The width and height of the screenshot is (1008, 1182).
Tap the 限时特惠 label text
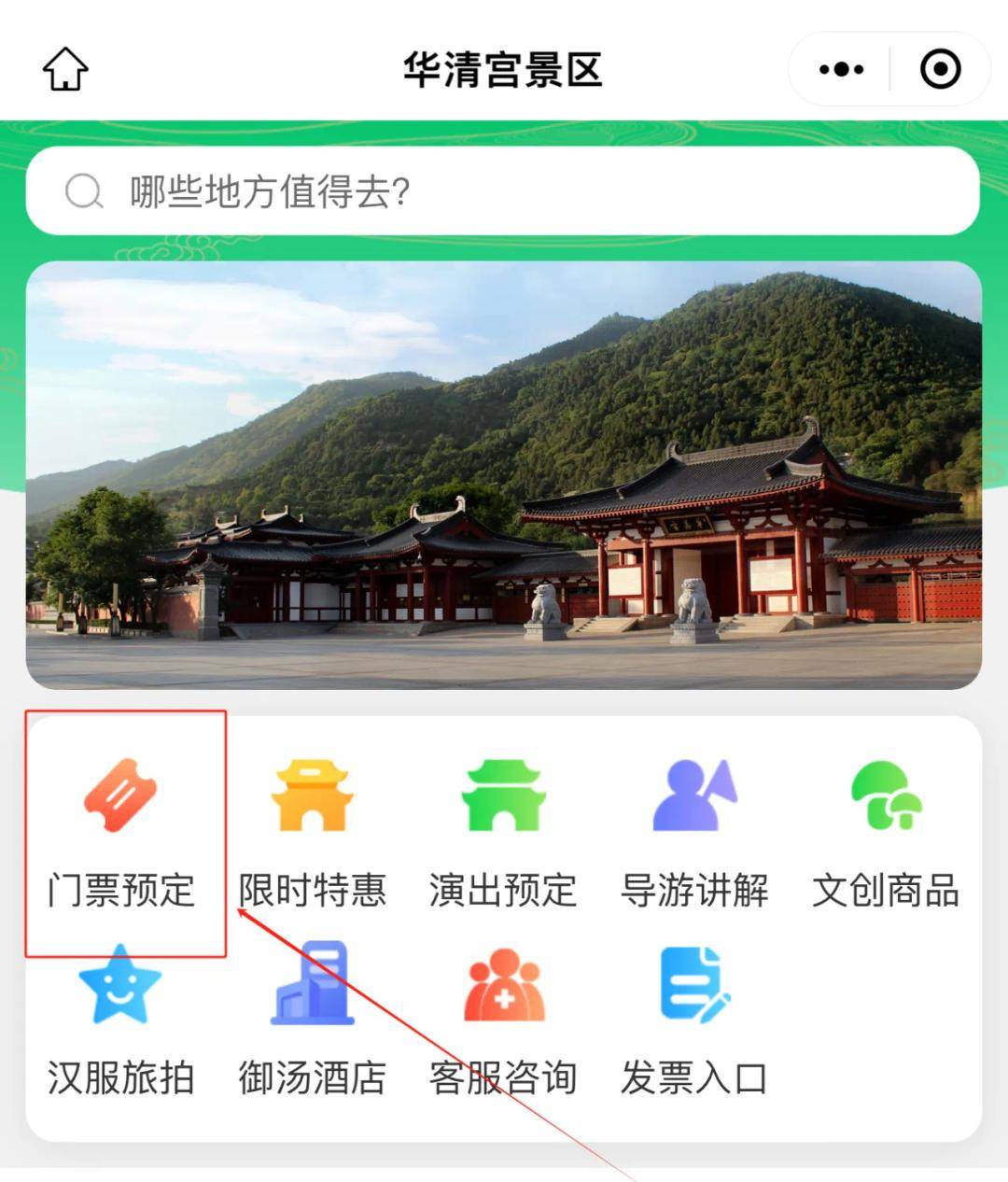315,890
